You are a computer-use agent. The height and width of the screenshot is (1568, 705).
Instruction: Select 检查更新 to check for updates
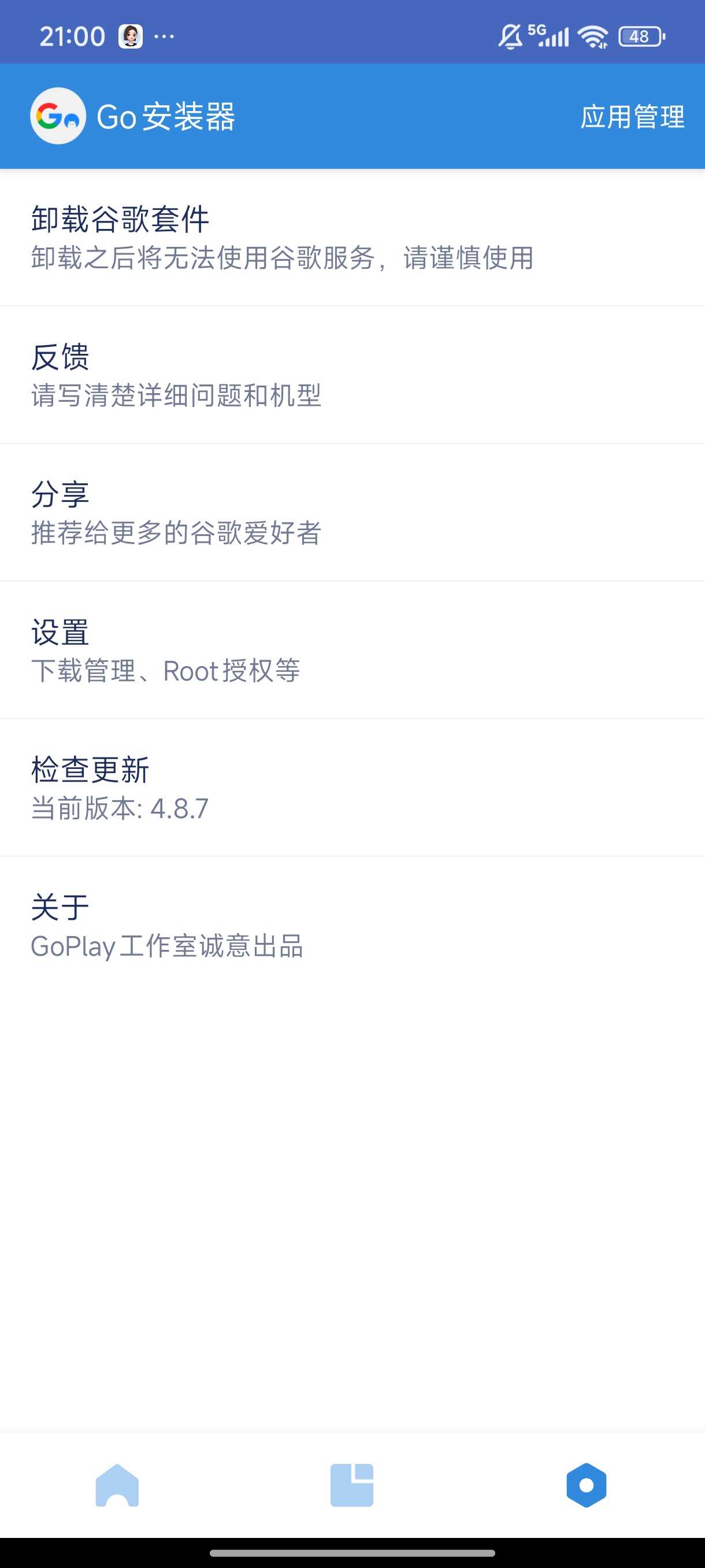(352, 787)
